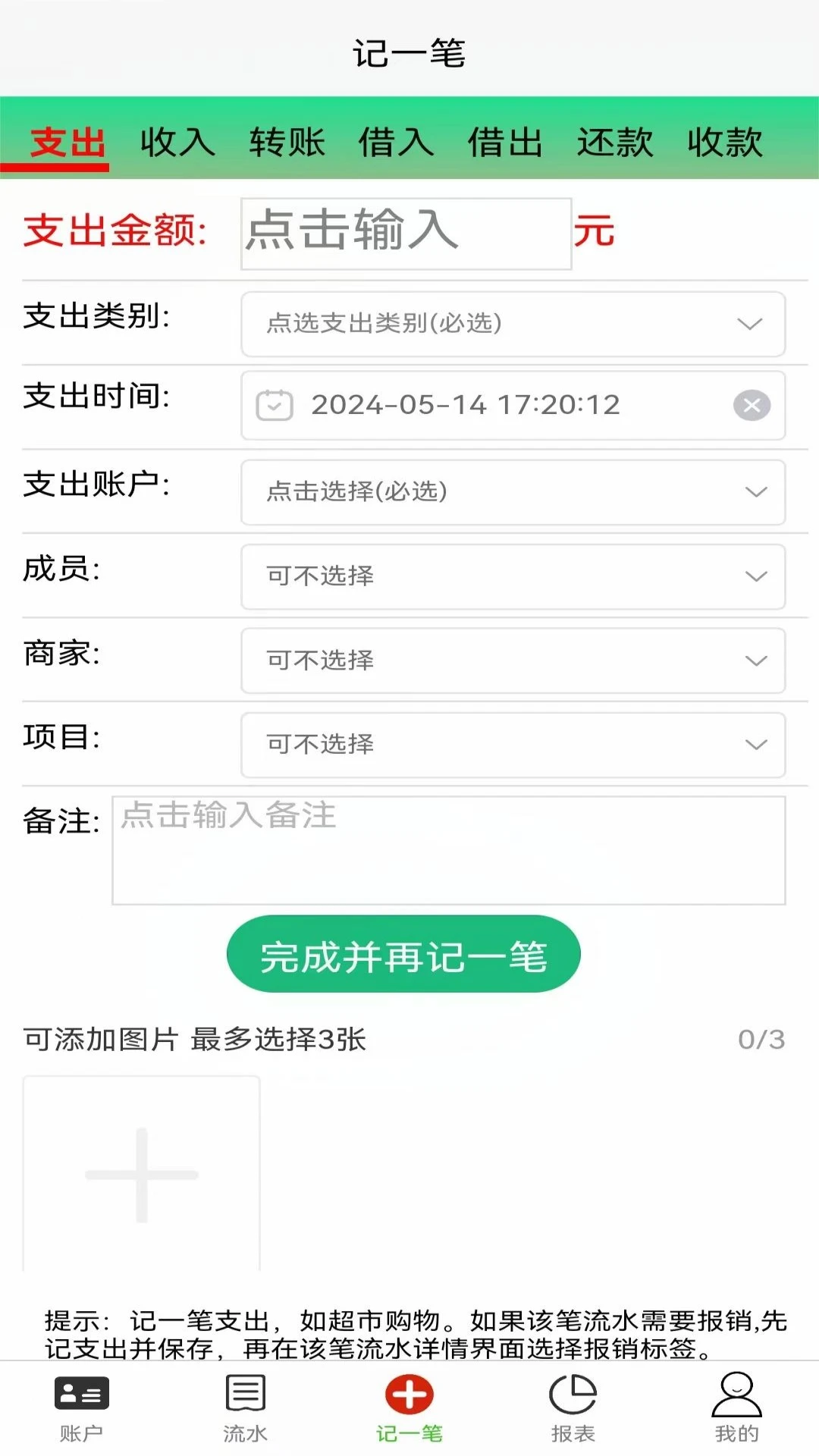Image resolution: width=819 pixels, height=1456 pixels.
Task: Open the 商家 merchant dropdown
Action: click(x=513, y=661)
